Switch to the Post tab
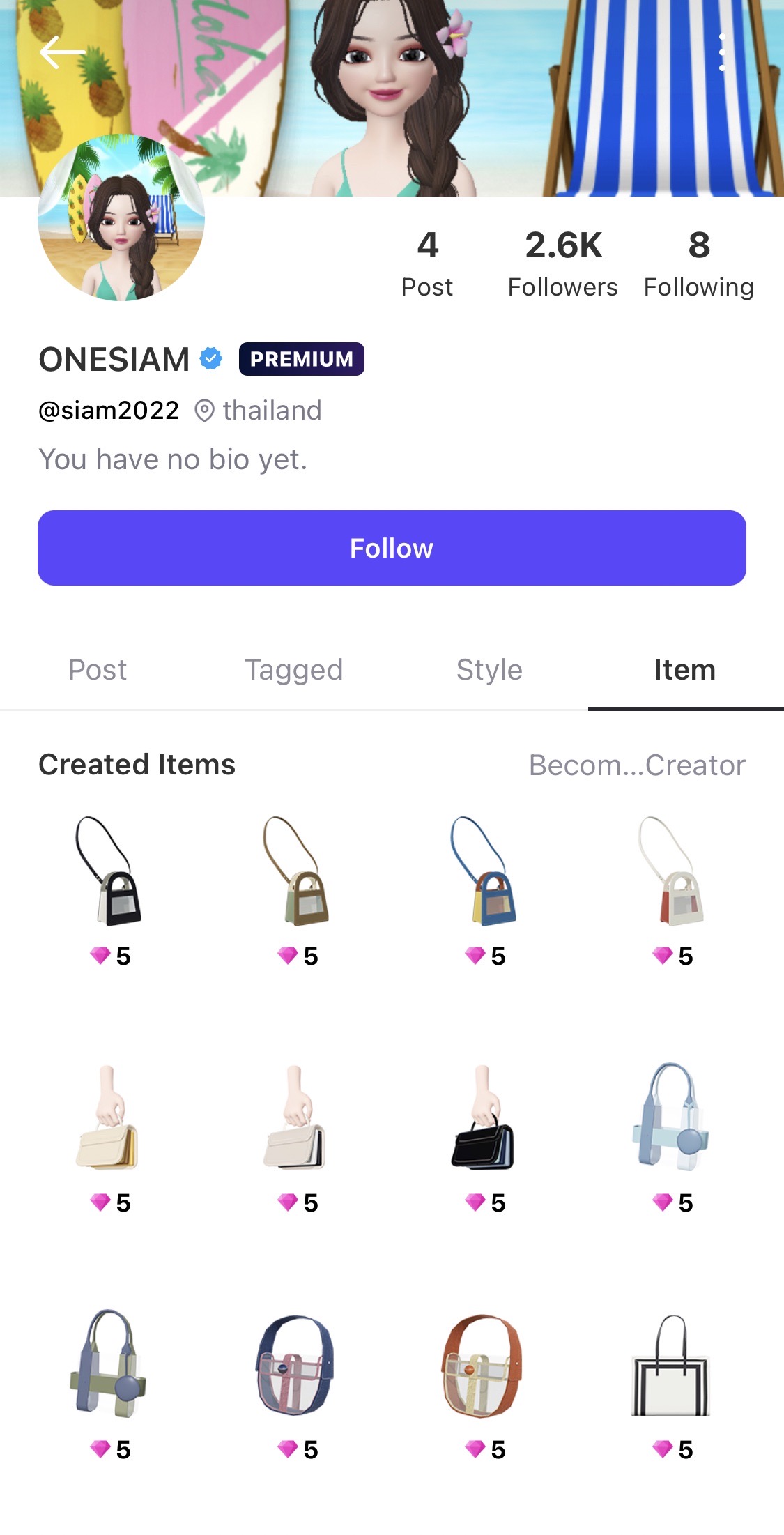The width and height of the screenshot is (784, 1535). coord(98,670)
